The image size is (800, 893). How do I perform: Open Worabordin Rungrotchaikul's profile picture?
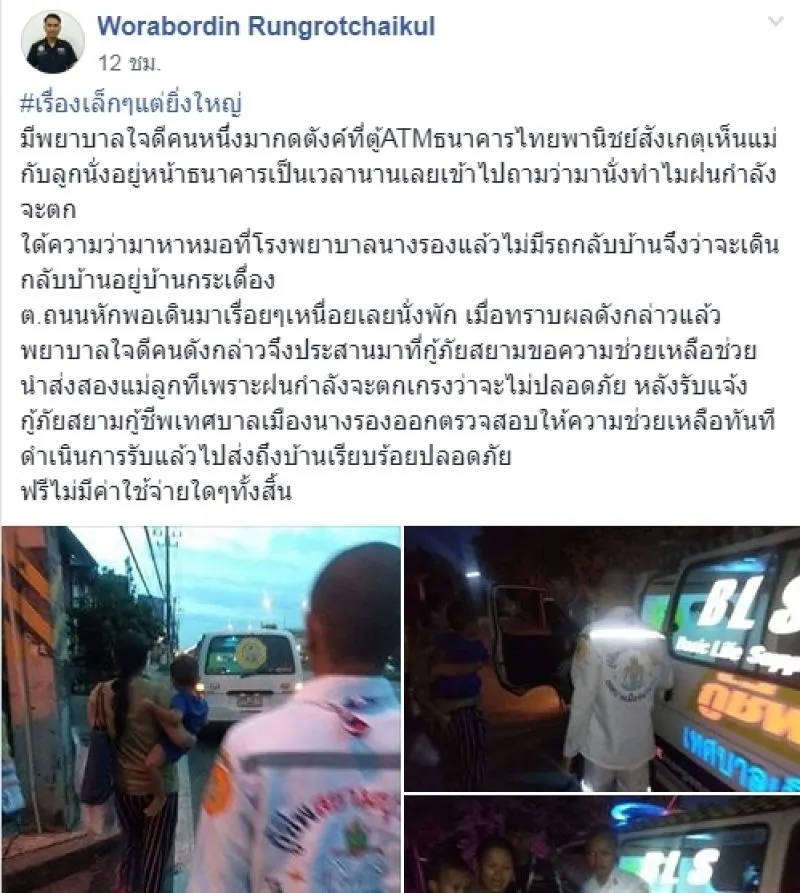(x=52, y=42)
